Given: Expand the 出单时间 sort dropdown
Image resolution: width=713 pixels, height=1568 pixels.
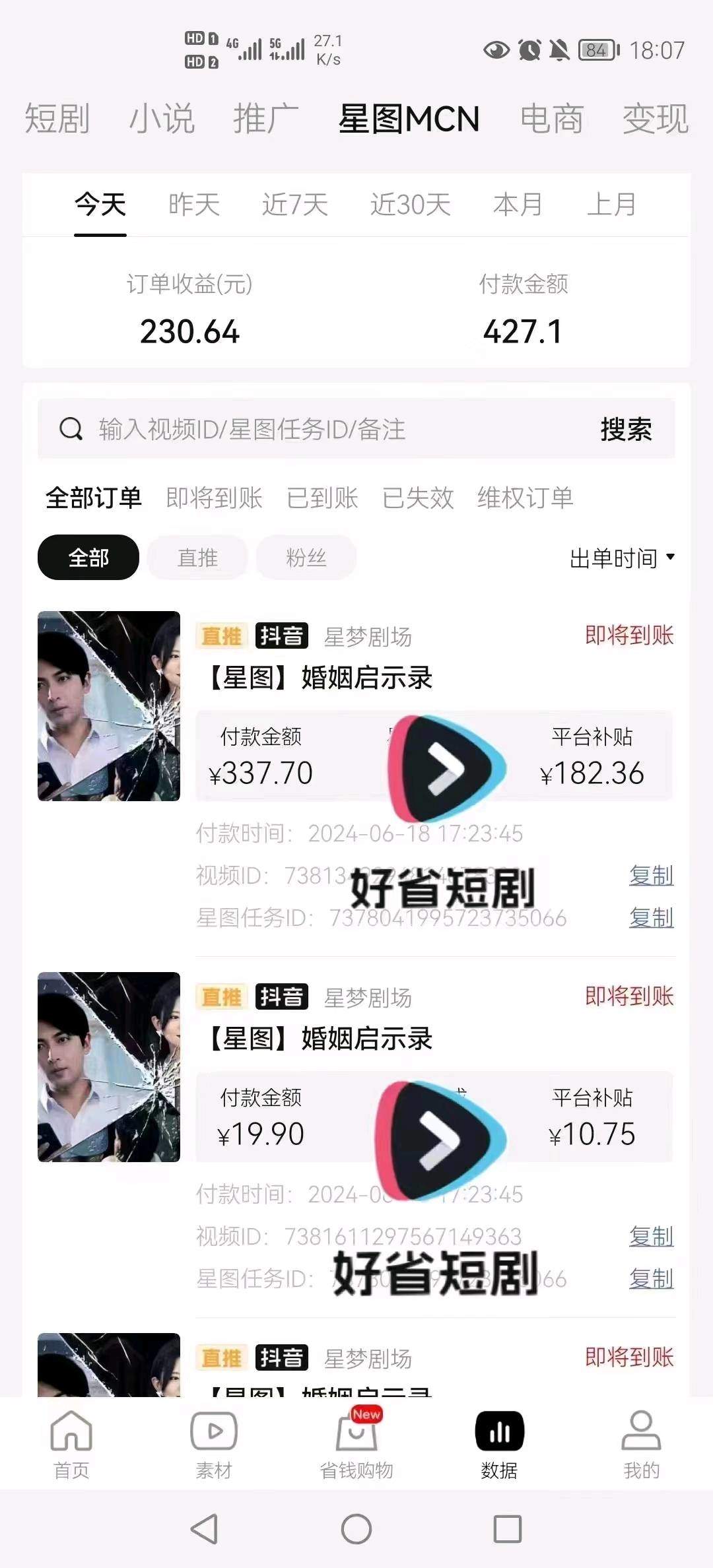Looking at the screenshot, I should 622,558.
